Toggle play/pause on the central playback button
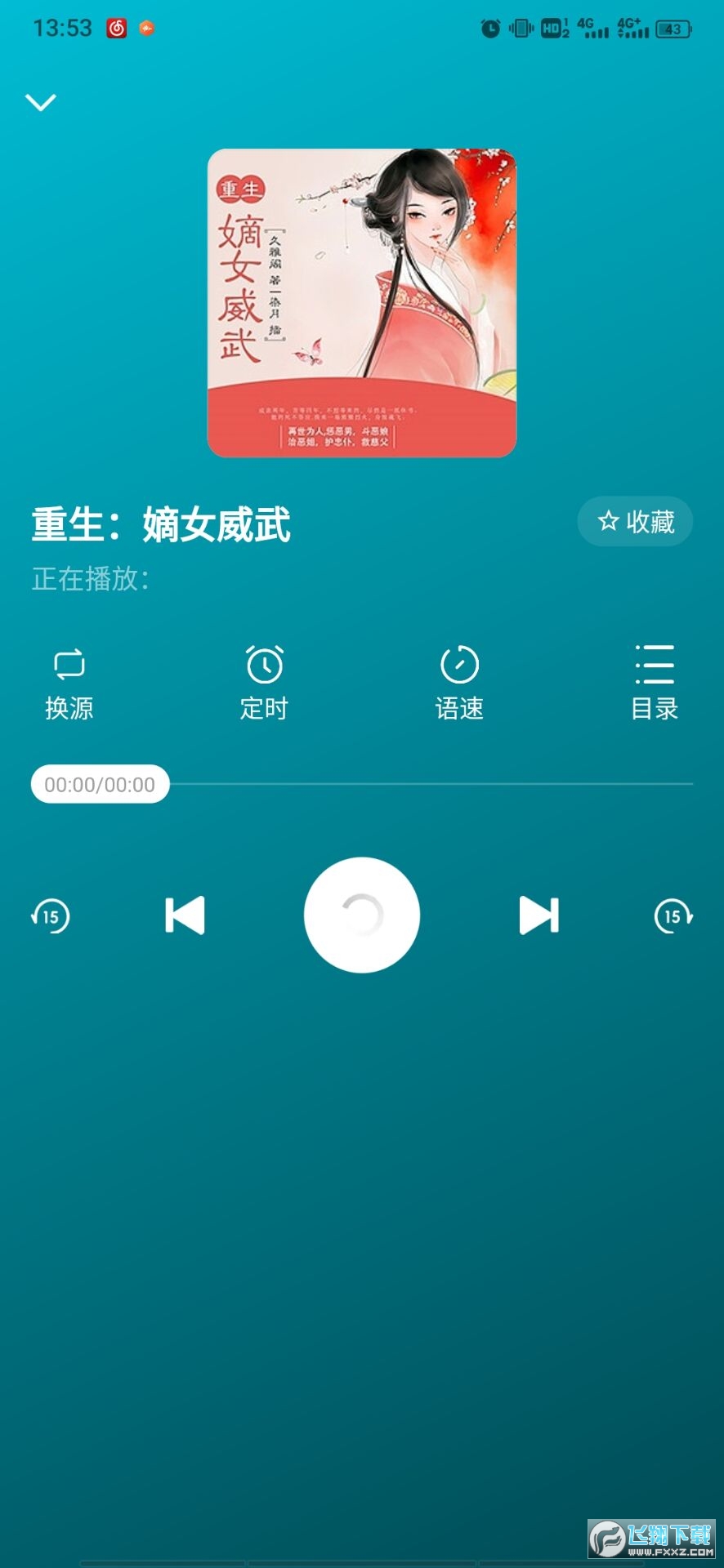The width and height of the screenshot is (724, 1568). (362, 915)
